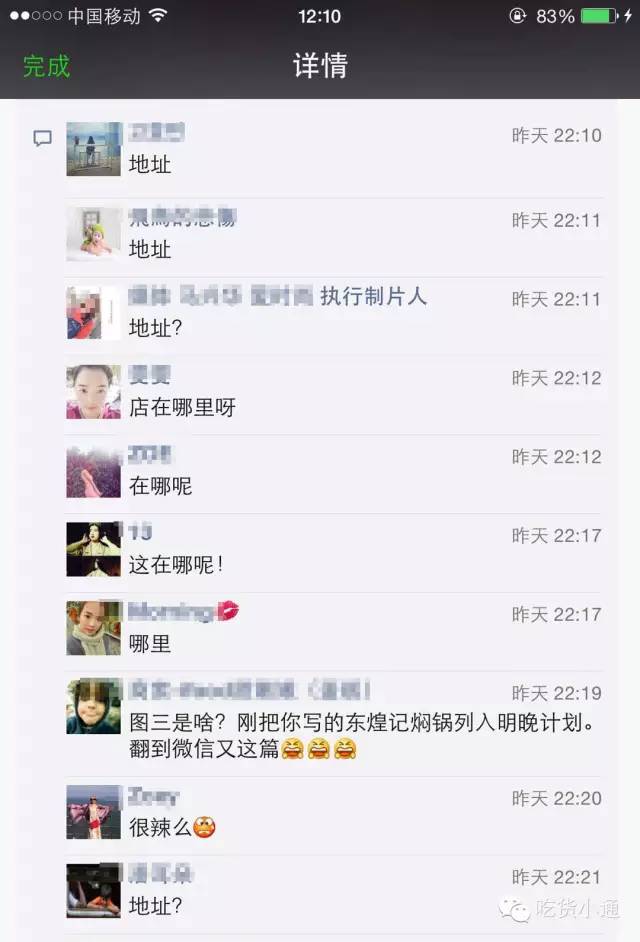Select the 22:12 comment 在哪呢
Image resolution: width=640 pixels, height=942 pixels.
(x=160, y=486)
